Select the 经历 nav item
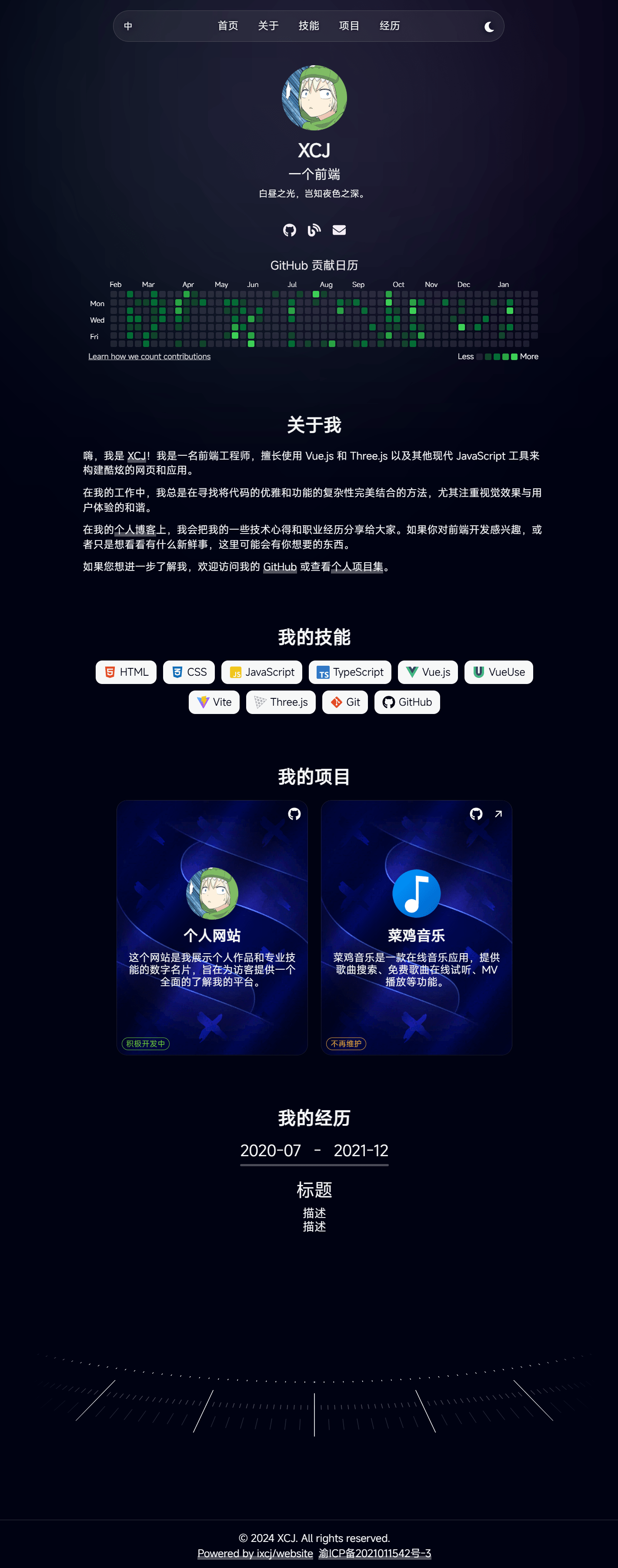Viewport: 618px width, 1568px height. point(390,26)
